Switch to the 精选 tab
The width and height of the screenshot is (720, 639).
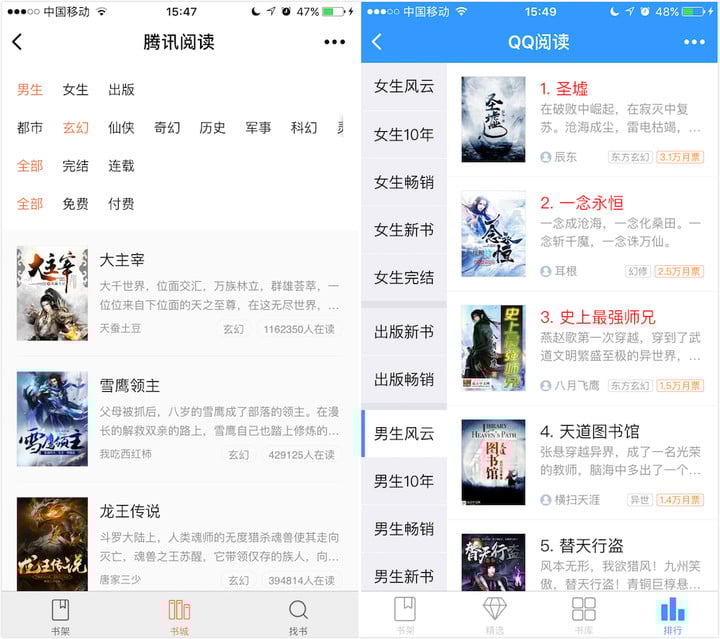pos(494,614)
